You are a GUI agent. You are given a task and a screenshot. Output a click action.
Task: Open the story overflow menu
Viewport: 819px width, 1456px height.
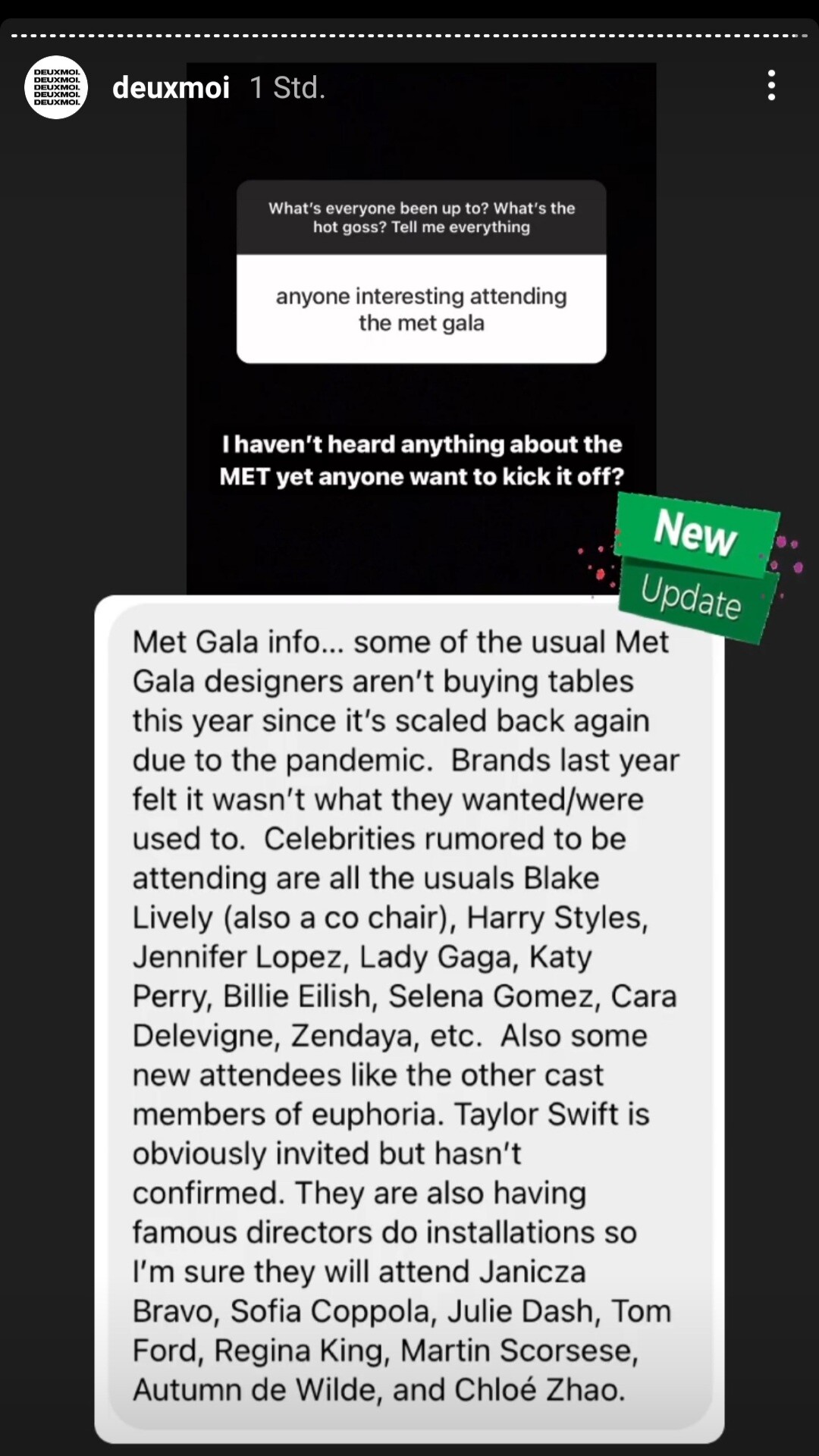[771, 86]
